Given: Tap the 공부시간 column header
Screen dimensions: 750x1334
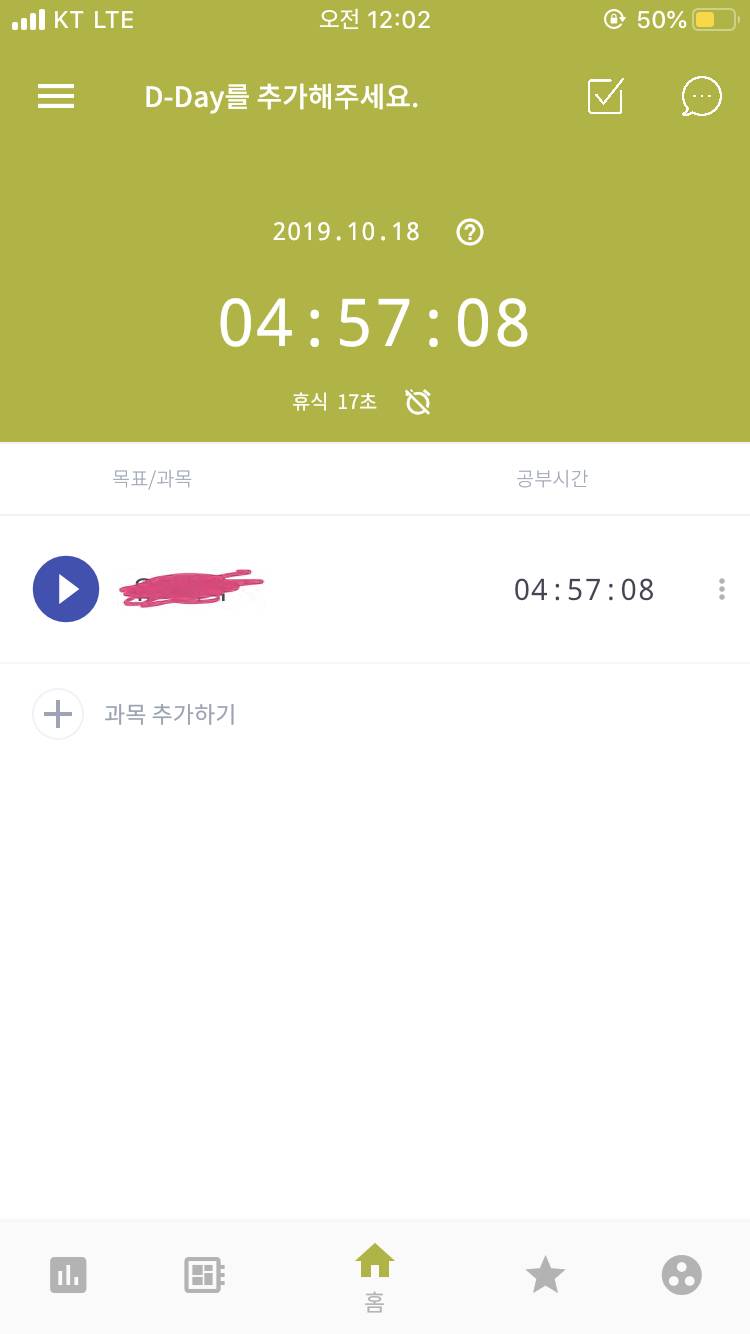Looking at the screenshot, I should pos(551,478).
